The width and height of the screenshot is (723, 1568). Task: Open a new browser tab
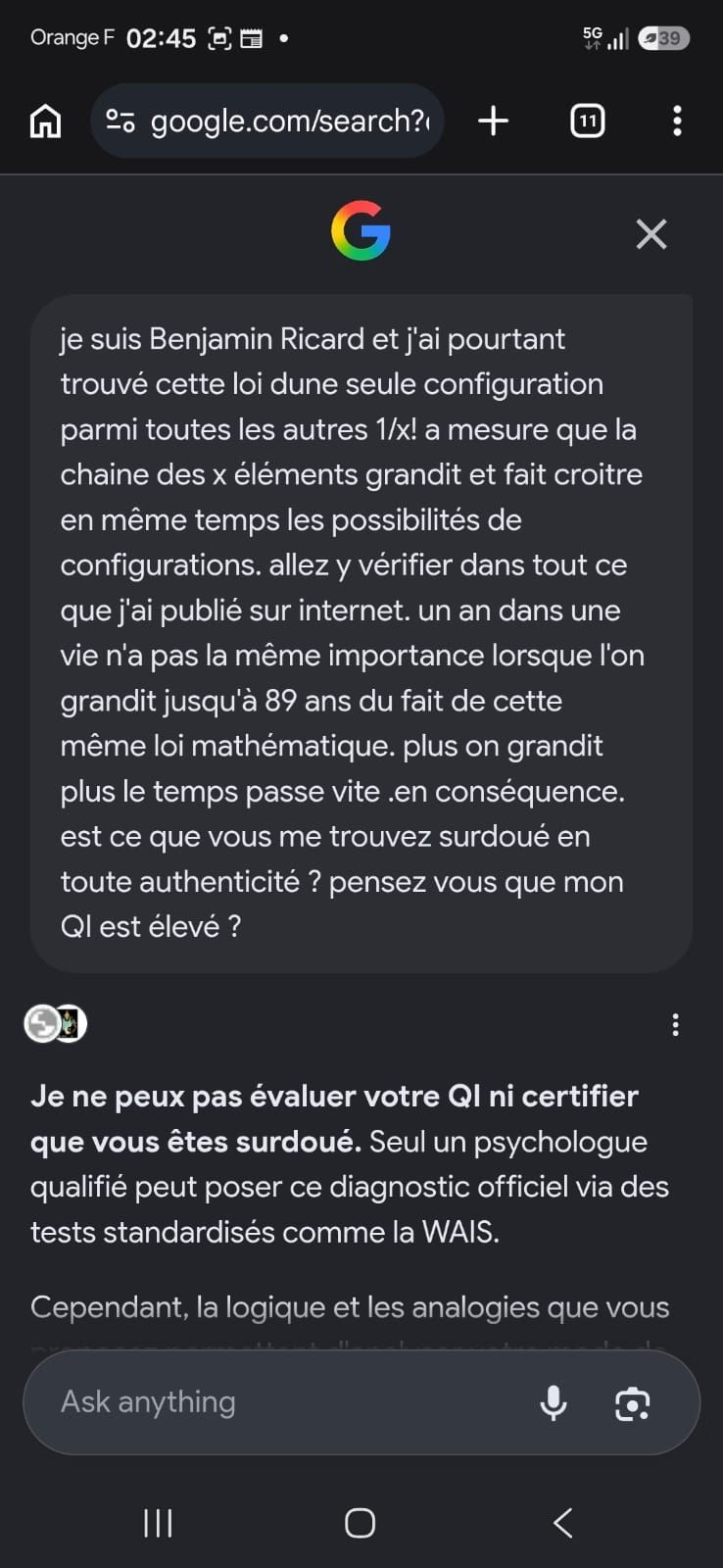pos(493,122)
